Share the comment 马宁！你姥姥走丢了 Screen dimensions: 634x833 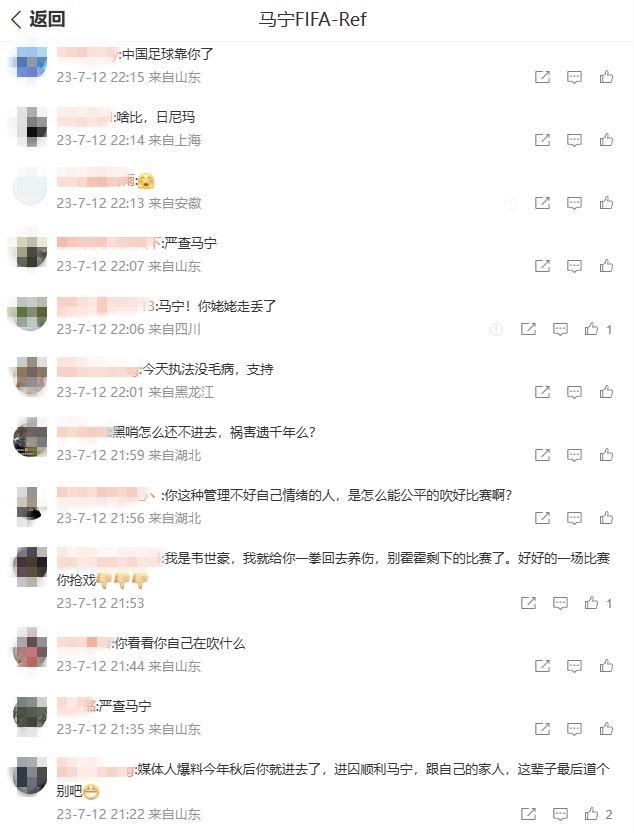coord(528,329)
